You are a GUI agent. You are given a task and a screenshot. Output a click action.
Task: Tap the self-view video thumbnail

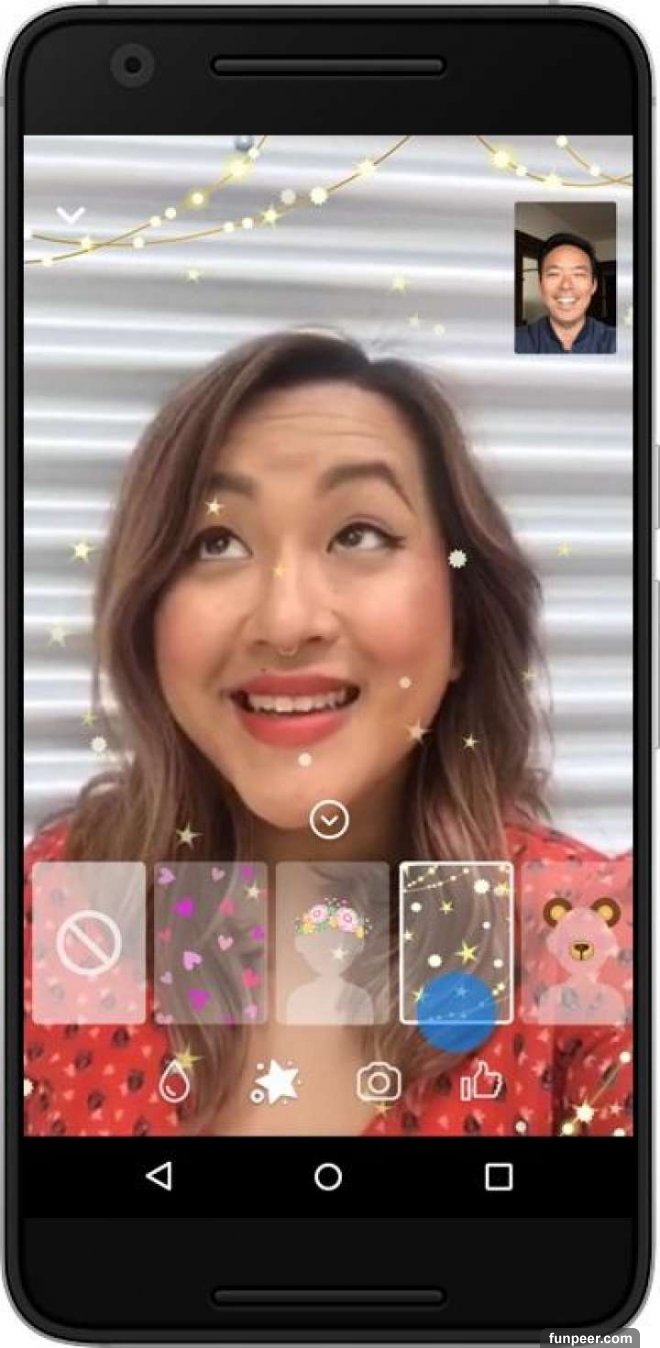(x=565, y=278)
